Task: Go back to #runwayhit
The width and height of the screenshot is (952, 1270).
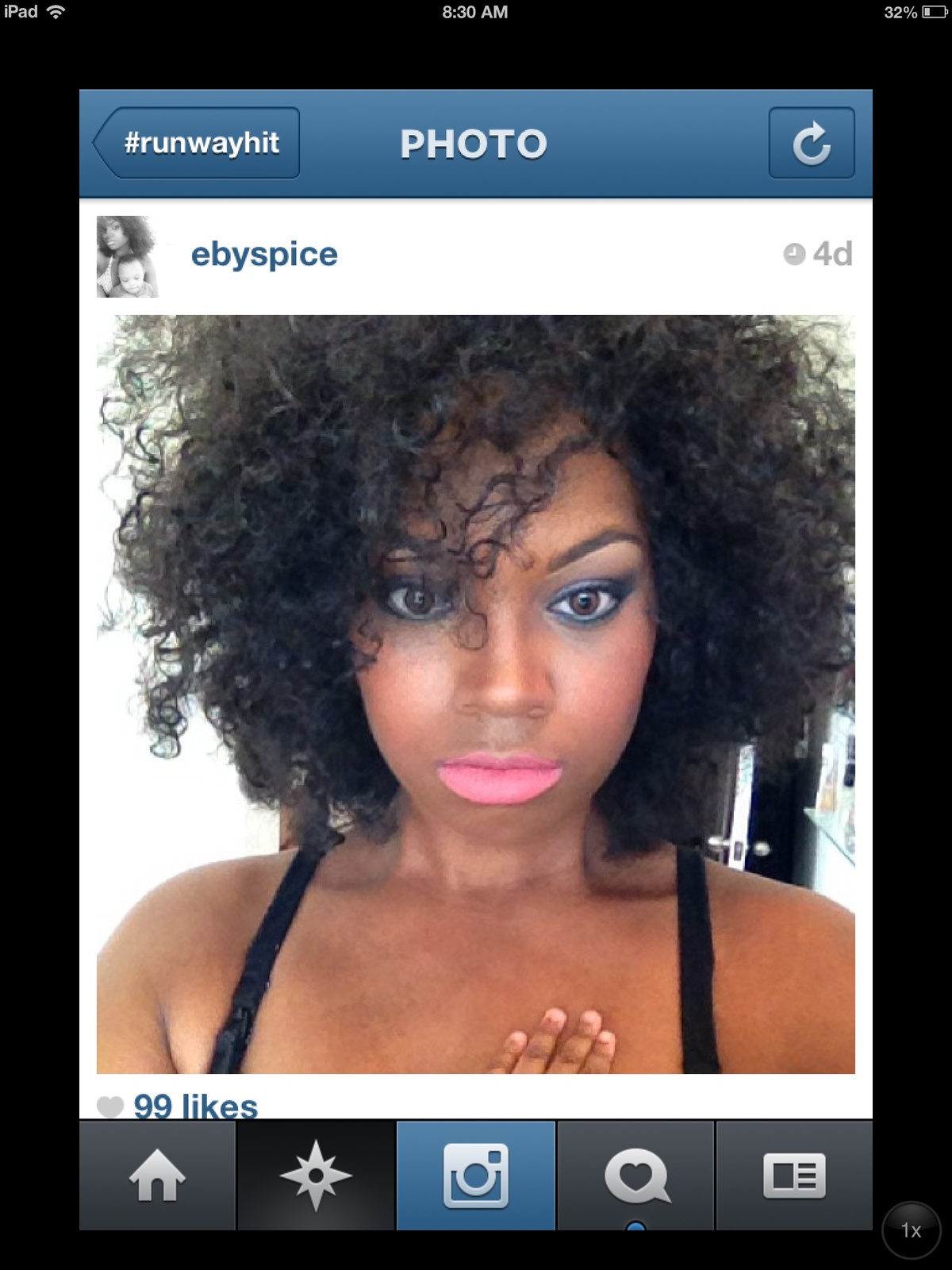Action: pos(198,143)
